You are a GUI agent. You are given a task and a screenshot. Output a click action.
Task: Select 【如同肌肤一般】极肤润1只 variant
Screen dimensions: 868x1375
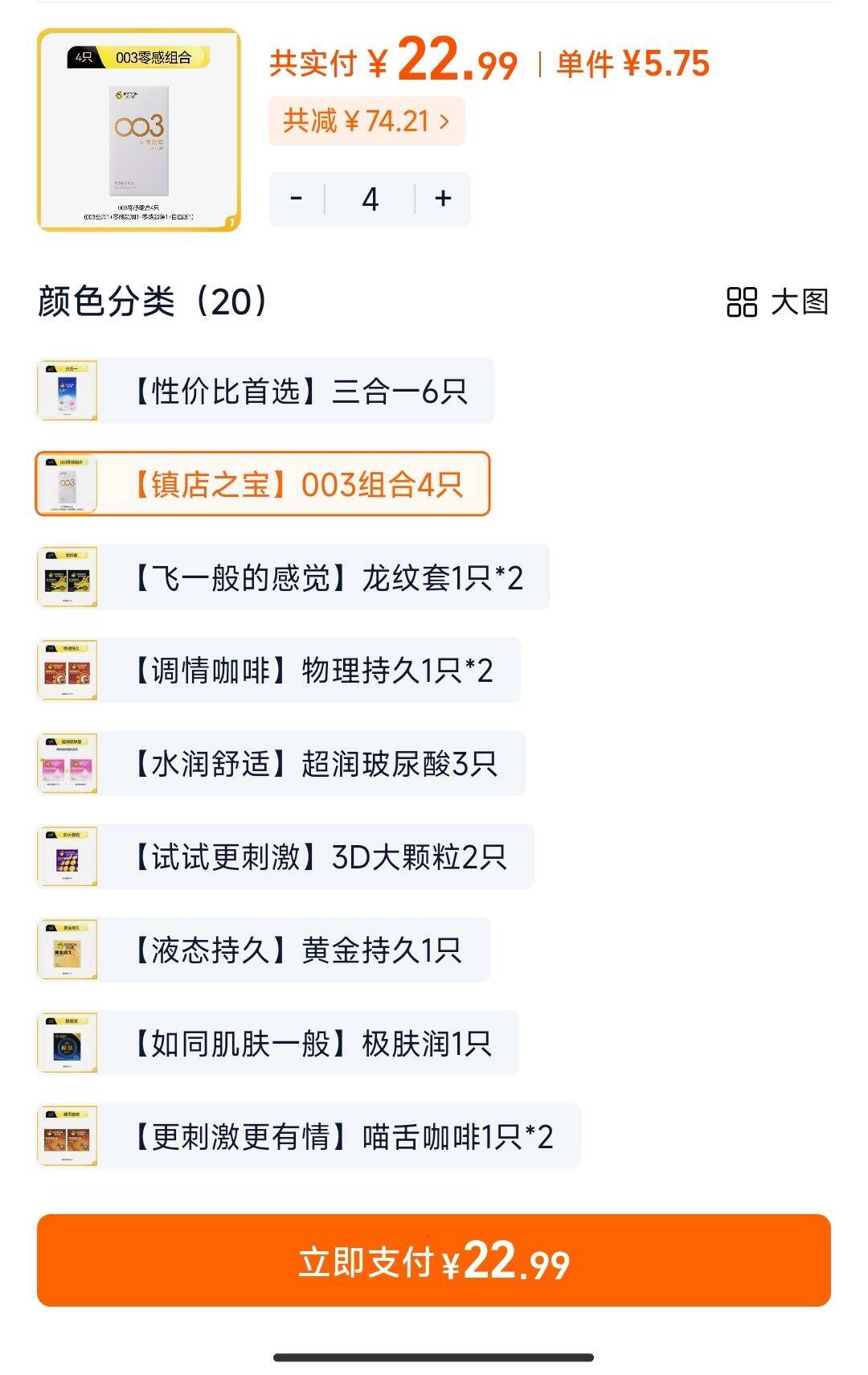pos(278,1044)
